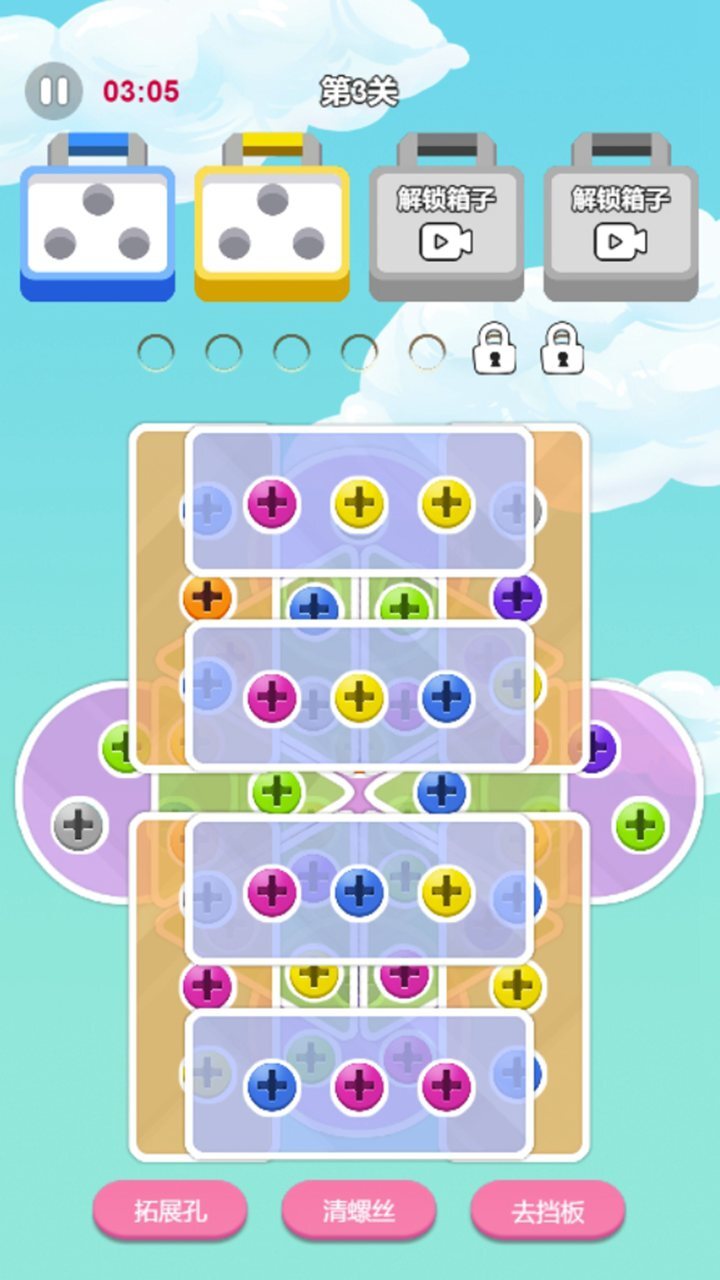This screenshot has width=720, height=1280.
Task: Use the 清螺丝 clear-screws power-up
Action: click(x=359, y=1211)
